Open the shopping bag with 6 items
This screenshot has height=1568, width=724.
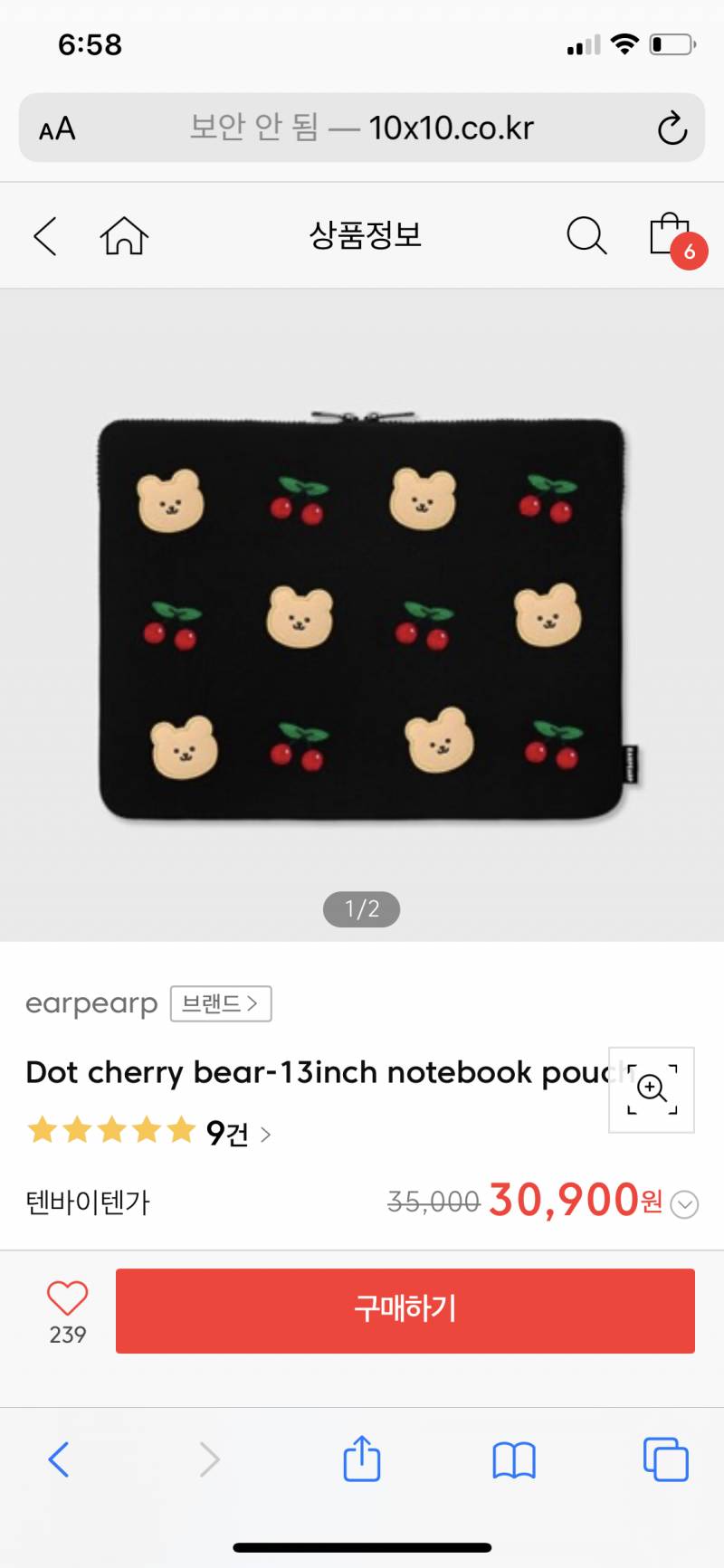coord(672,236)
